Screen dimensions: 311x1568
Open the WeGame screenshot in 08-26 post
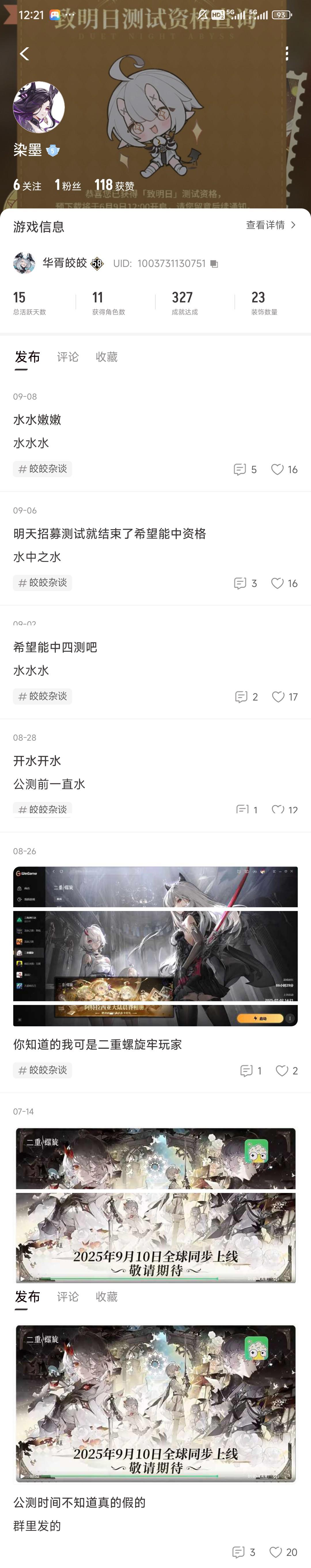tap(155, 946)
